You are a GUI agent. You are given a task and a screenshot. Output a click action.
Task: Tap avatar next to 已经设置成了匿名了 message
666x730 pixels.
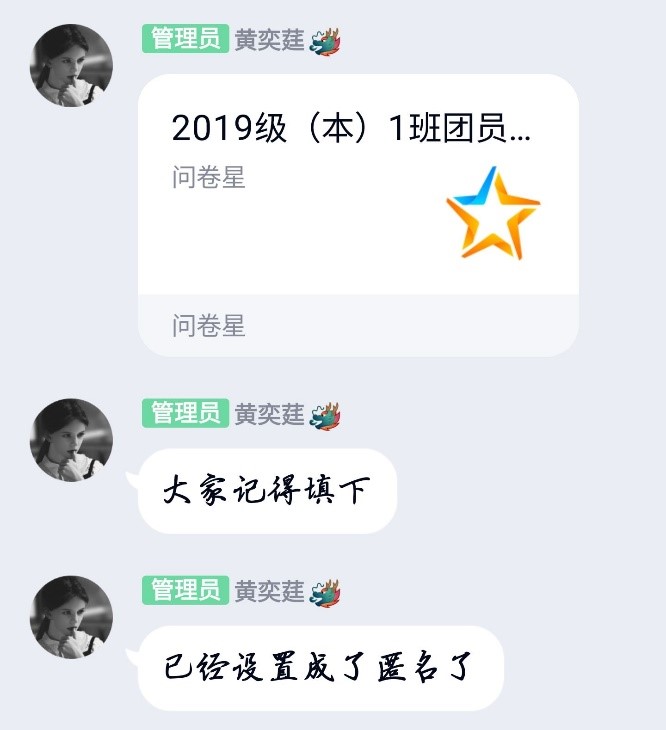[71, 617]
